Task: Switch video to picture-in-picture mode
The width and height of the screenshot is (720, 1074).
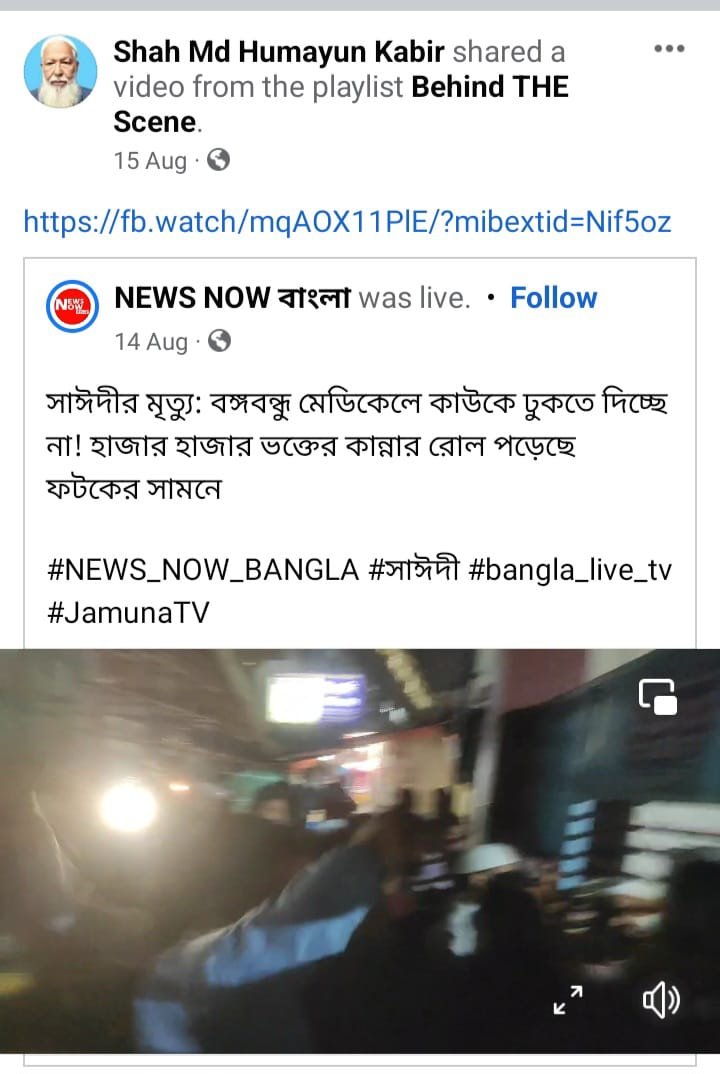Action: (x=658, y=695)
